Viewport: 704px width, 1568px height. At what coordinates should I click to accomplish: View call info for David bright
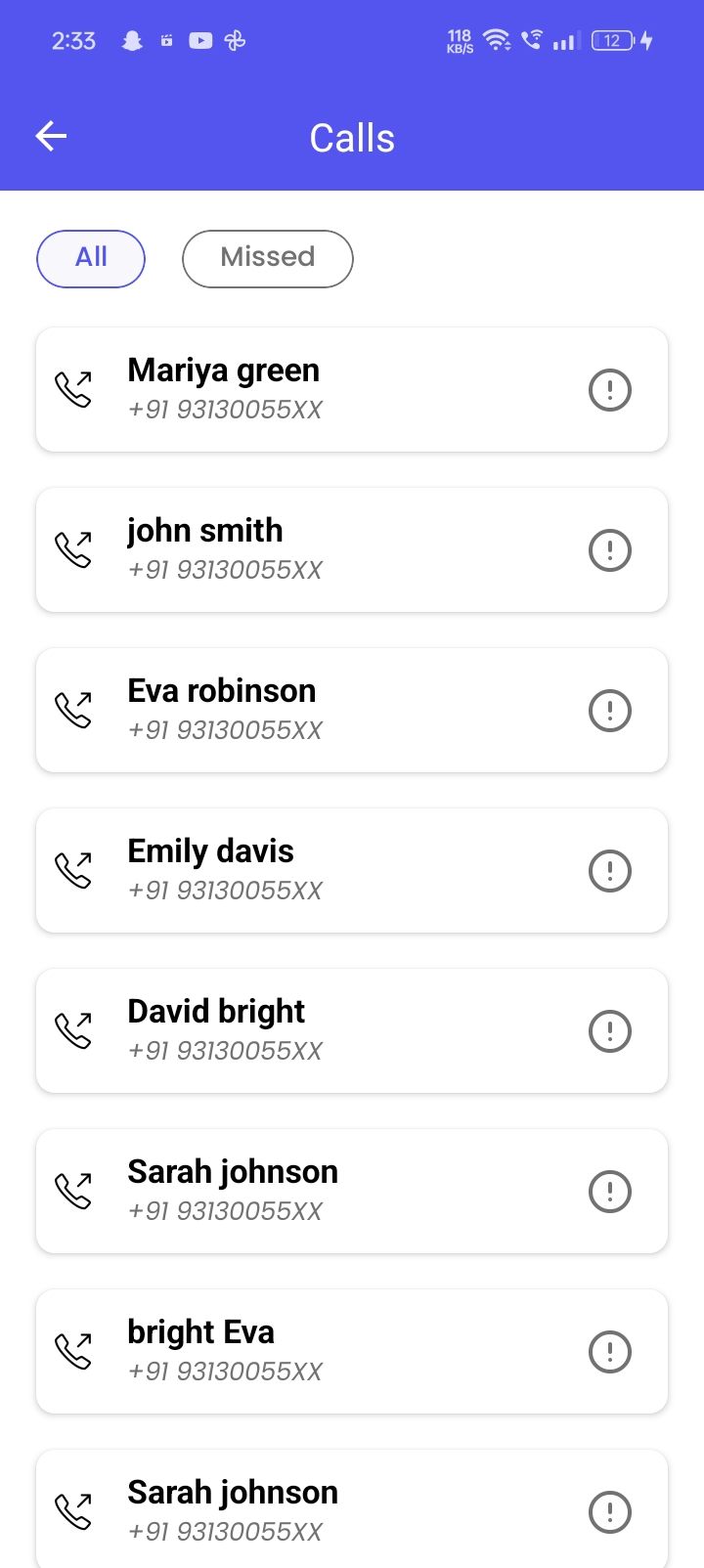(x=609, y=1031)
